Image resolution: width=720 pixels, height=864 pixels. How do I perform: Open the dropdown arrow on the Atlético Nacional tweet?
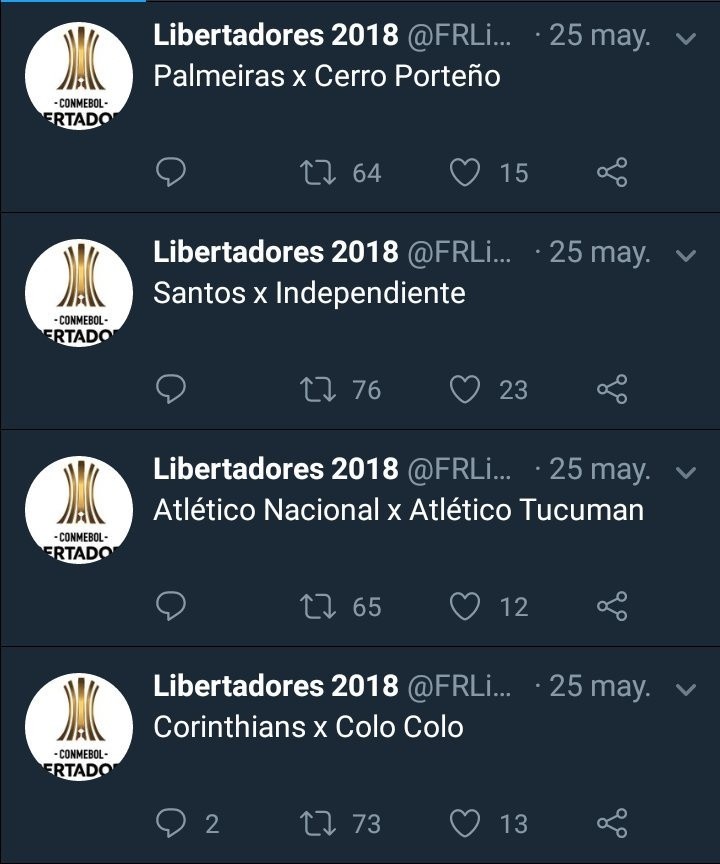pyautogui.click(x=686, y=472)
